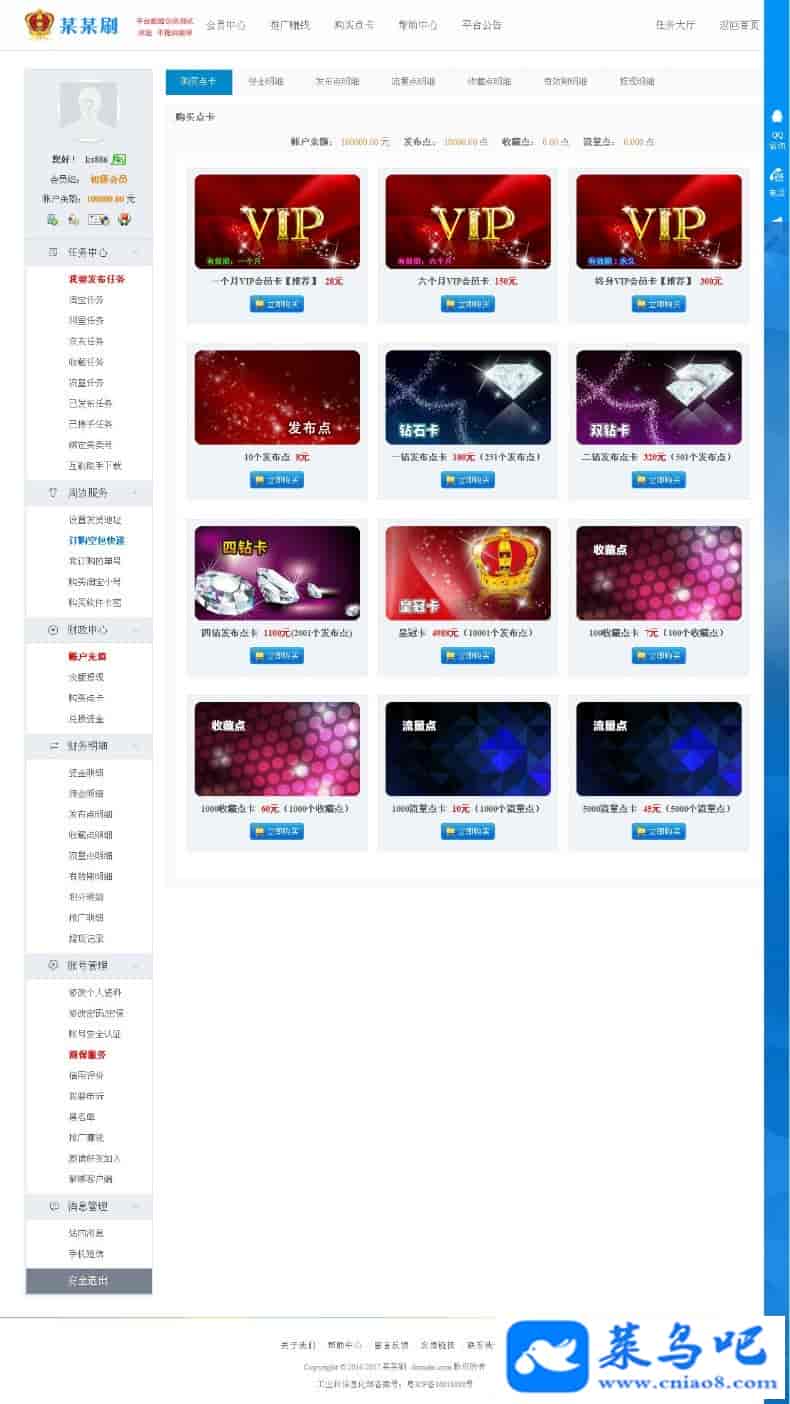Buy the 10个发布点 card
This screenshot has width=790, height=1404.
(277, 480)
